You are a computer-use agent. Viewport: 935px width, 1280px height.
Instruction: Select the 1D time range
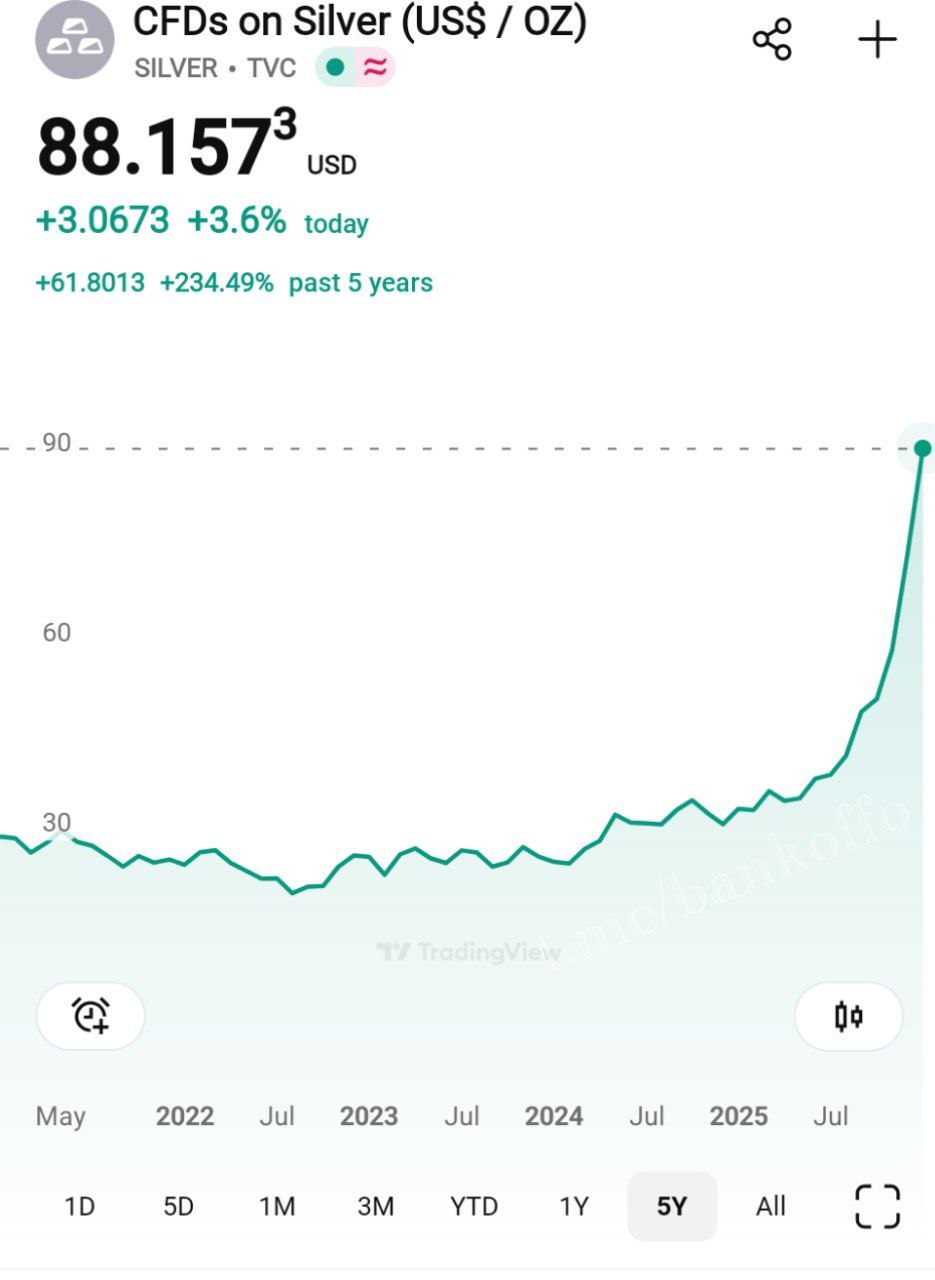click(79, 1207)
